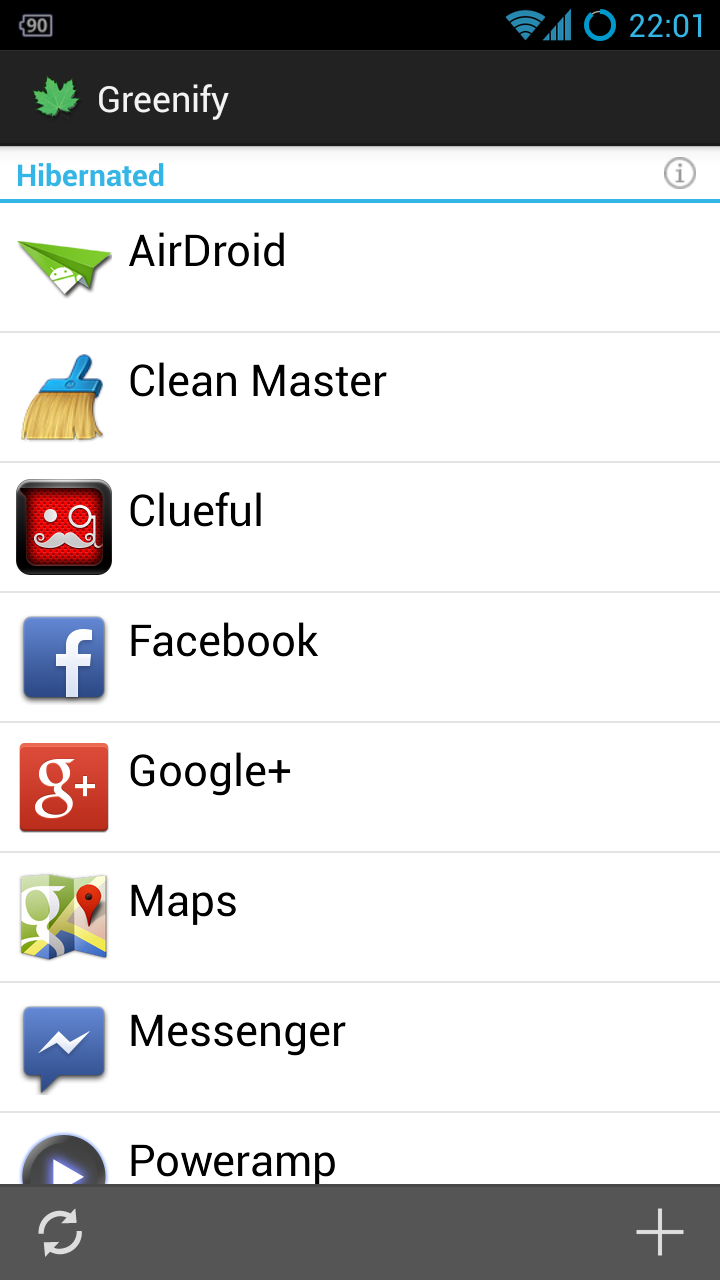Refresh the app list with the sync icon
720x1280 pixels.
tap(60, 1232)
